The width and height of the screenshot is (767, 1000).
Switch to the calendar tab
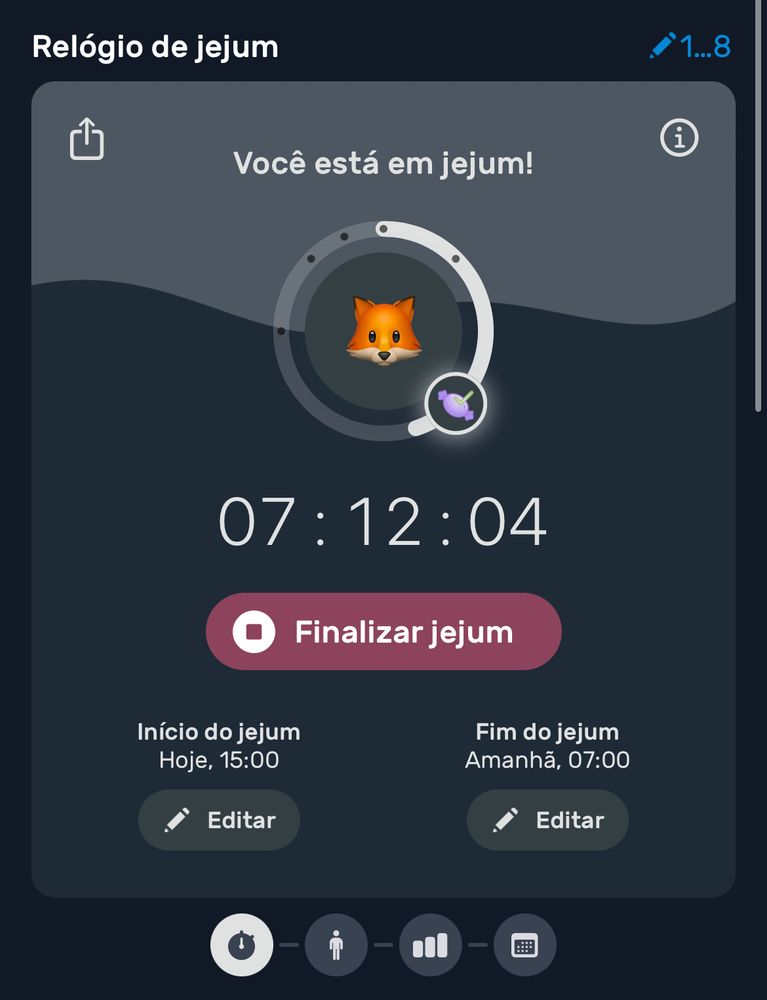[x=524, y=945]
